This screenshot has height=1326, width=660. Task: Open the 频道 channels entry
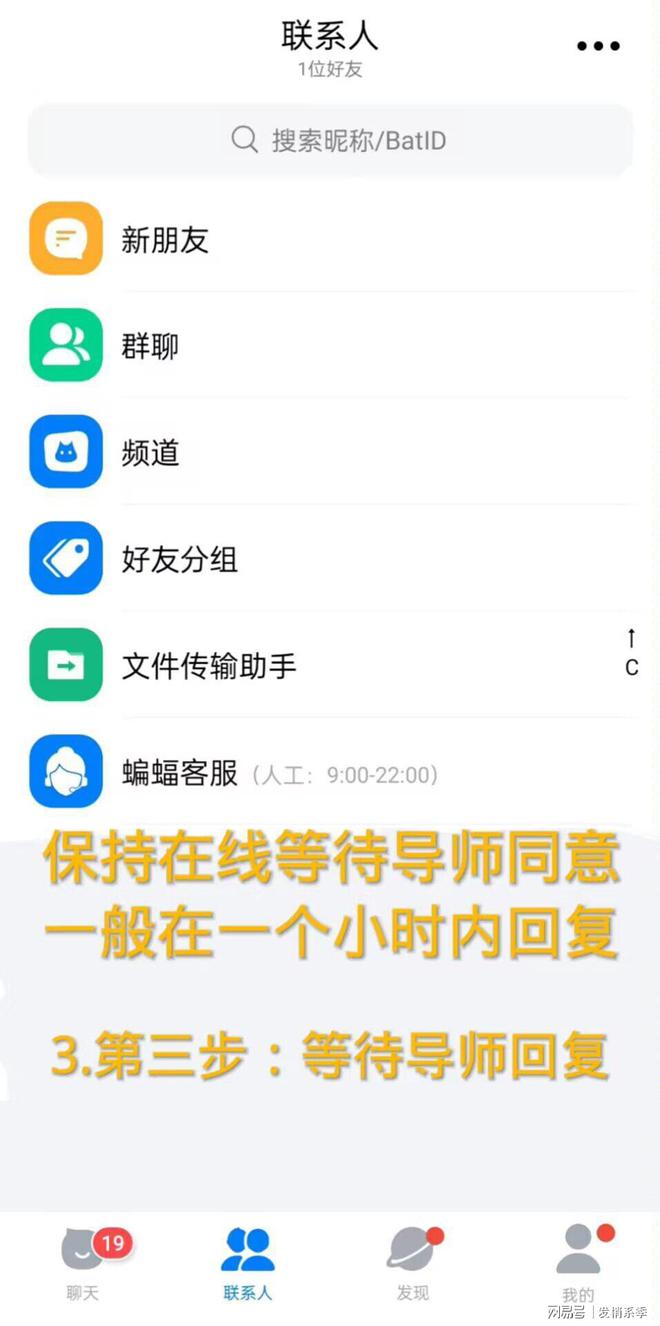click(330, 452)
